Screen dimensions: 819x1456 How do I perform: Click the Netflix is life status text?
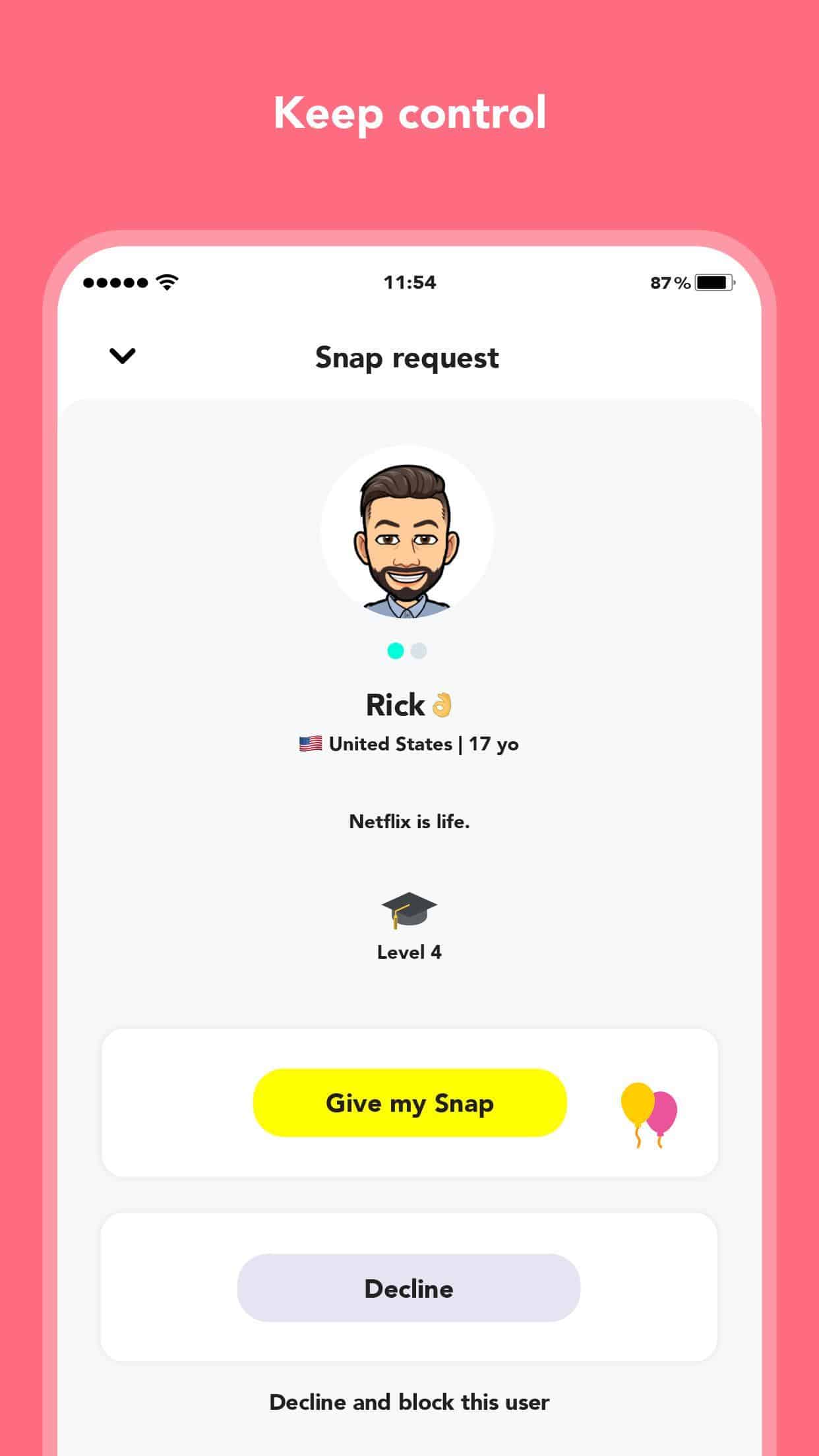(x=409, y=820)
